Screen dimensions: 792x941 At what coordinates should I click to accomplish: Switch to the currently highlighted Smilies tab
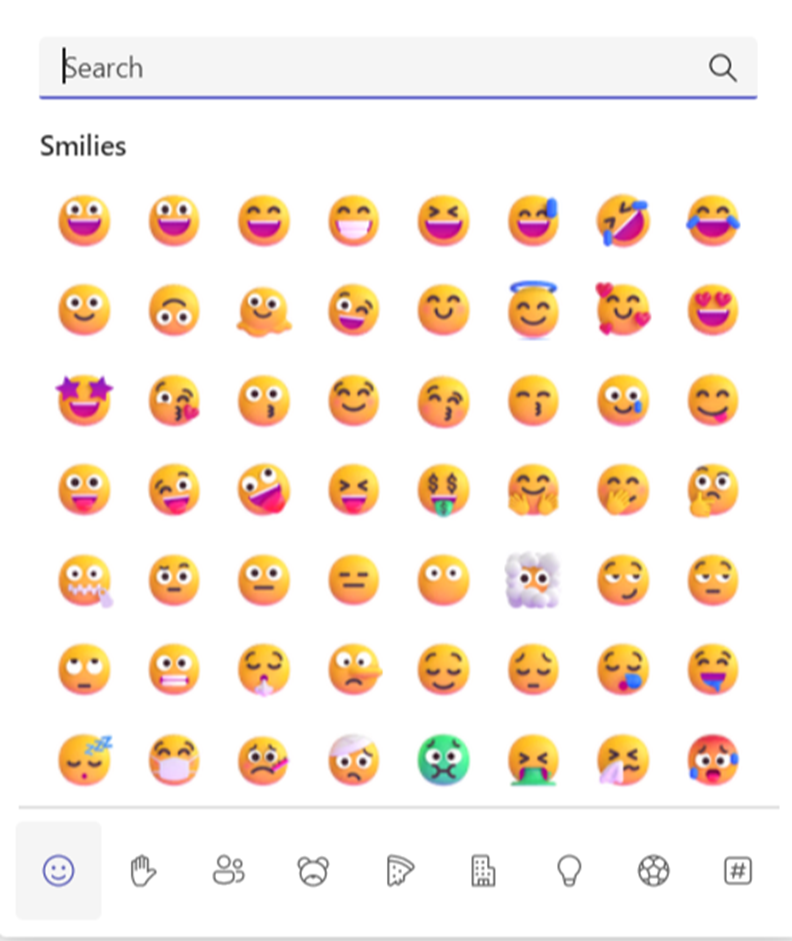pos(58,869)
